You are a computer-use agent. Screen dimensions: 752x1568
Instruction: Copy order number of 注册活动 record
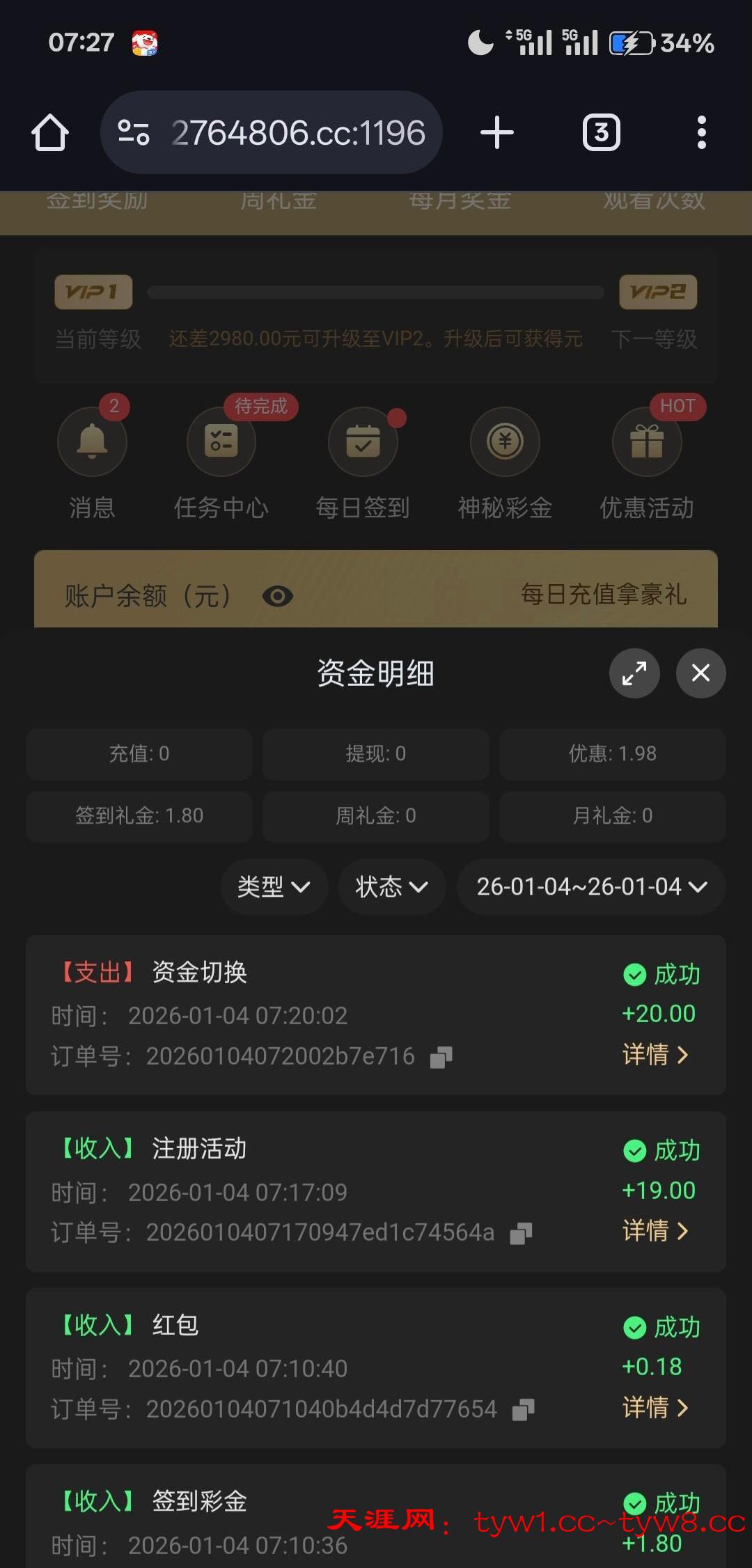point(521,1234)
